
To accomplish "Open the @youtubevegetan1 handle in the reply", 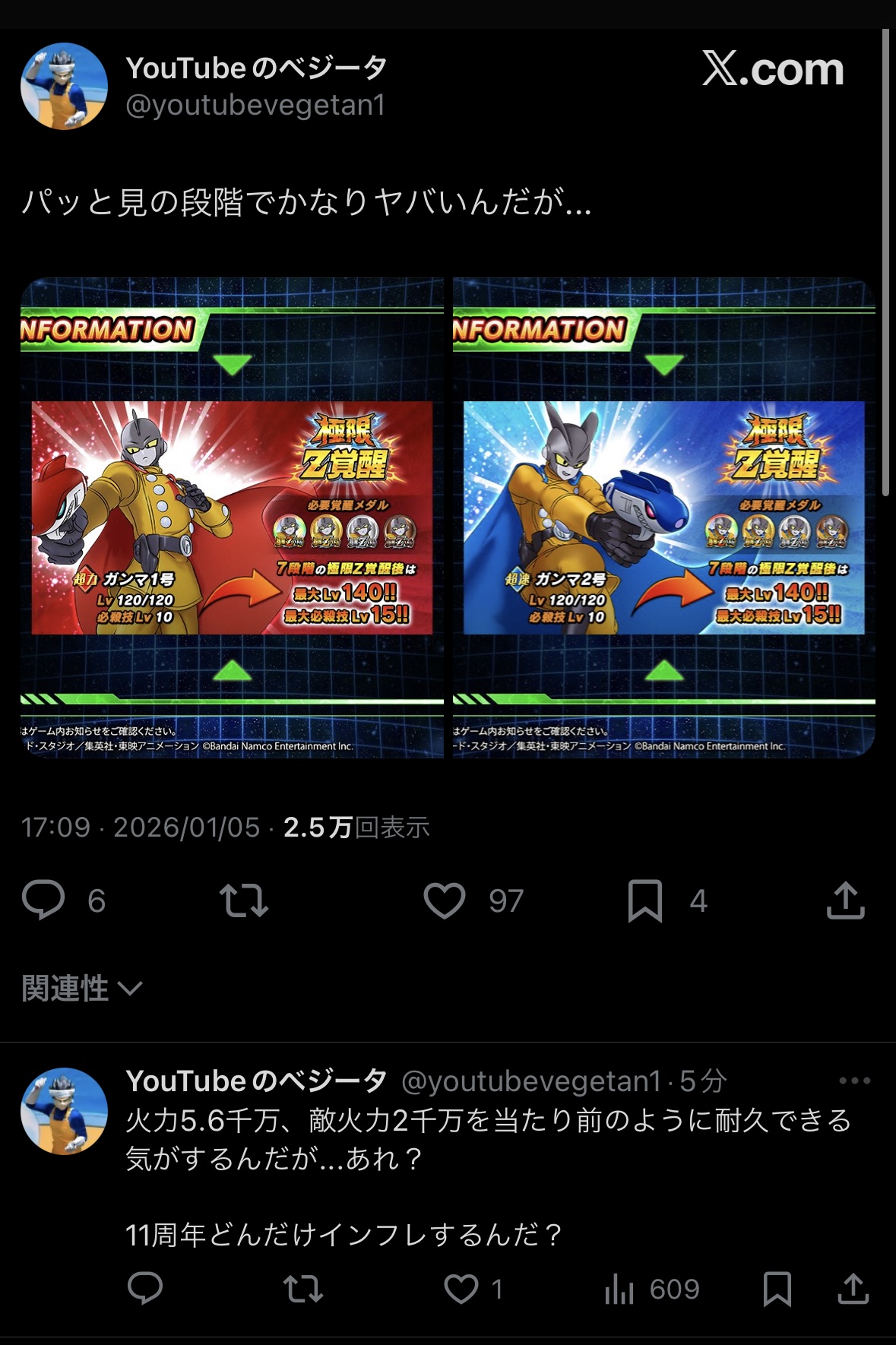I will click(x=530, y=1081).
